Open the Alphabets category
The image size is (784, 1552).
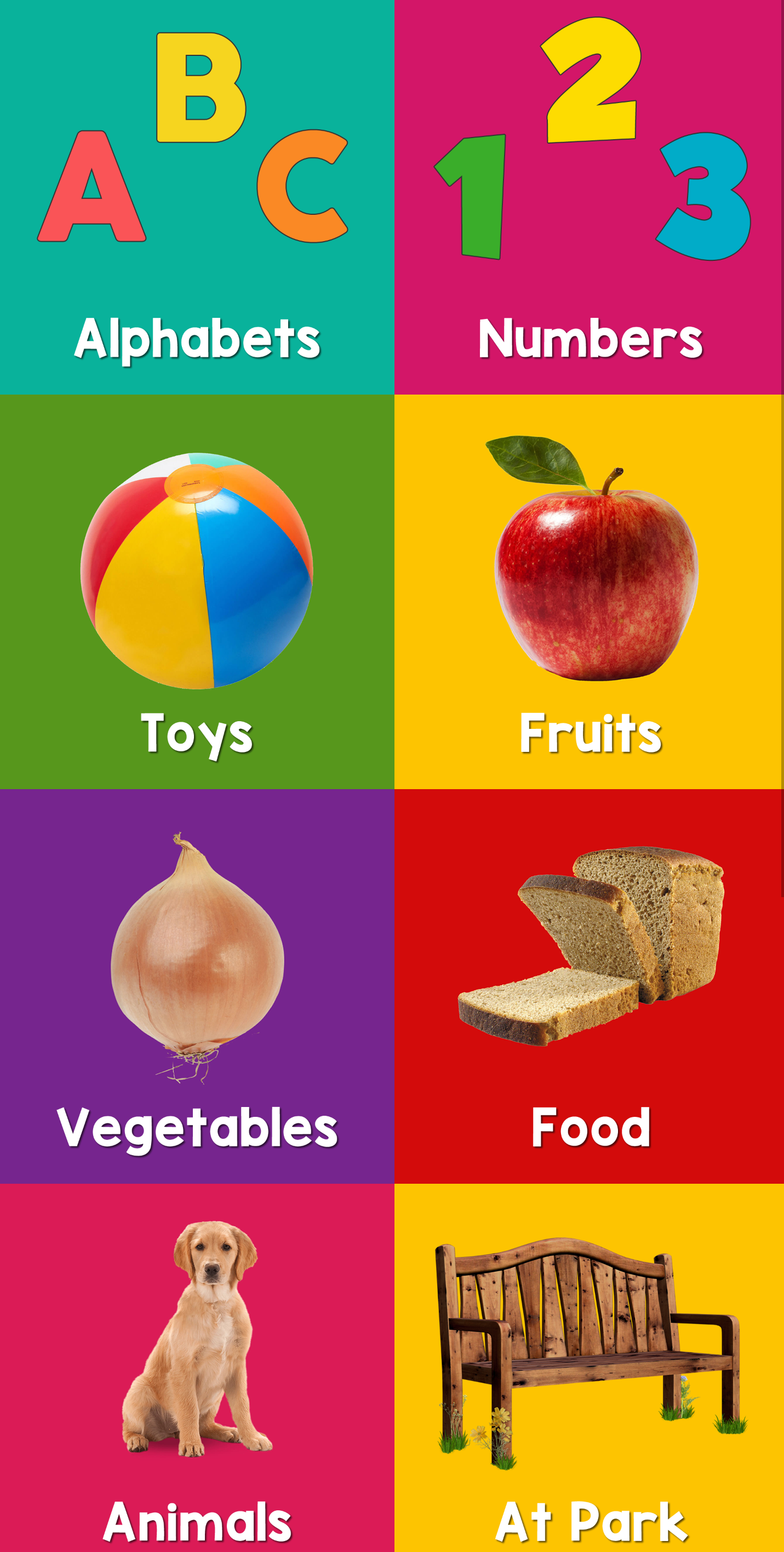pos(197,198)
